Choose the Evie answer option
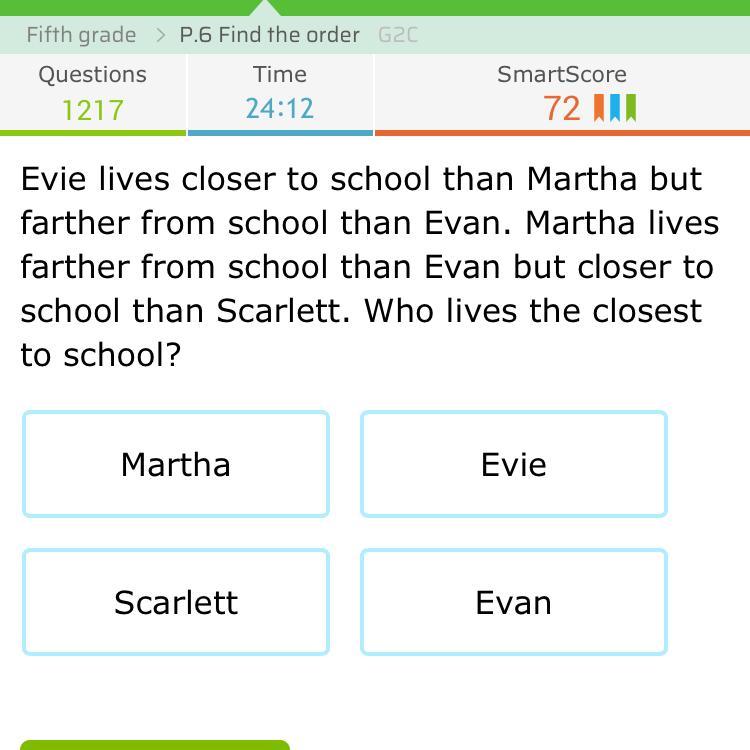 click(513, 464)
